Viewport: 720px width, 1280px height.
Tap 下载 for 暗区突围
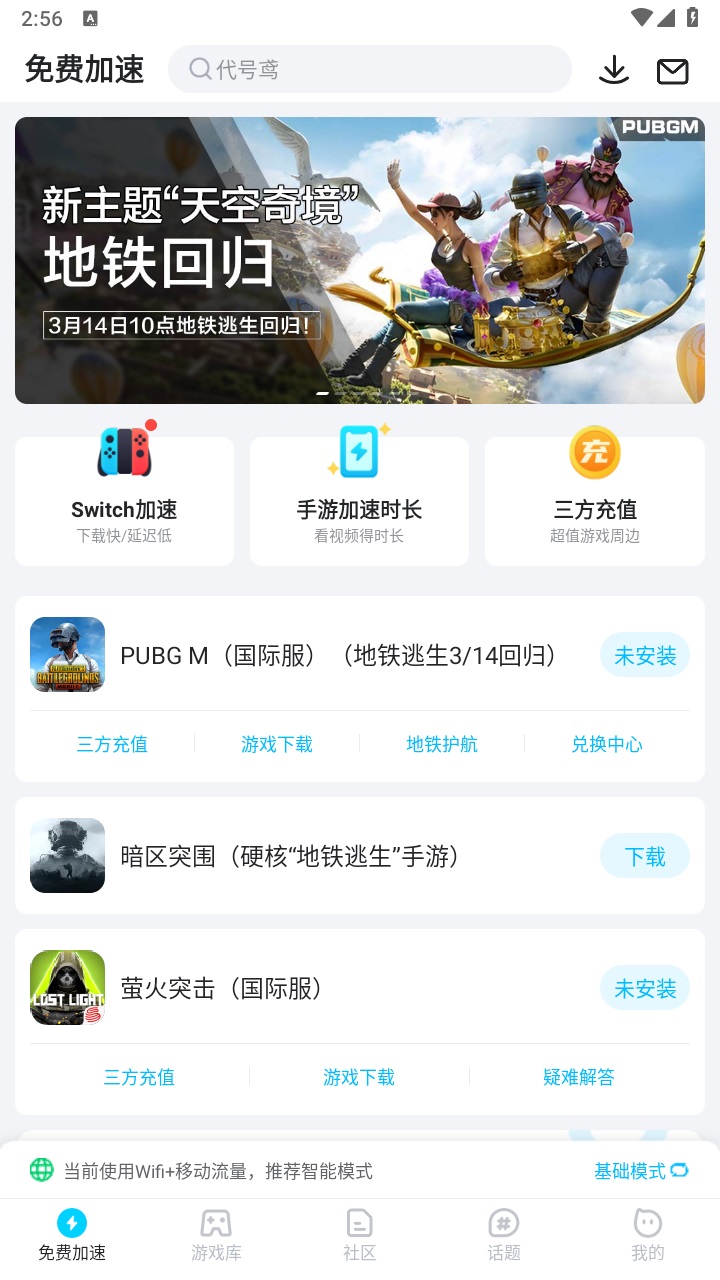pos(644,855)
